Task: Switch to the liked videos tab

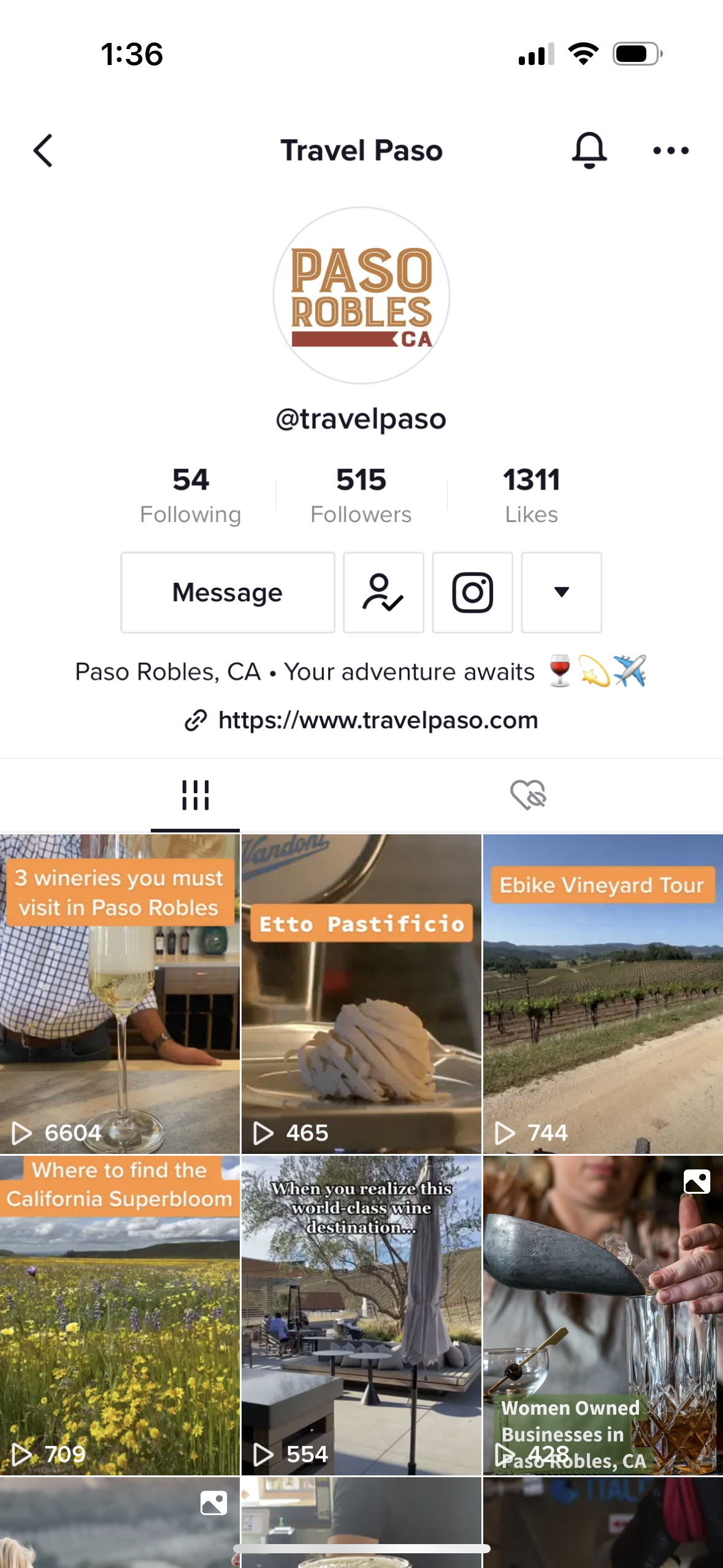Action: (528, 795)
